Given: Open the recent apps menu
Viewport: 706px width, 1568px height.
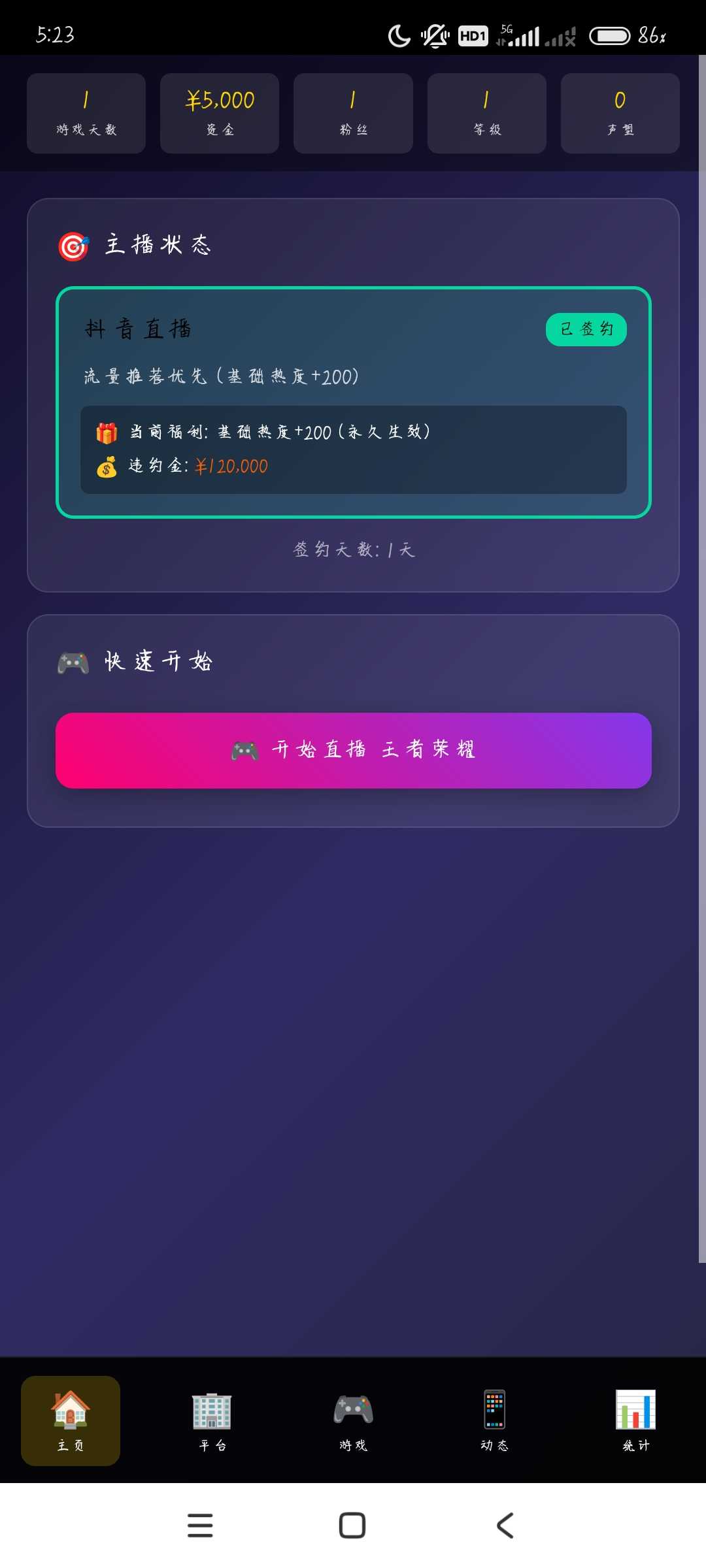Looking at the screenshot, I should 200,1526.
